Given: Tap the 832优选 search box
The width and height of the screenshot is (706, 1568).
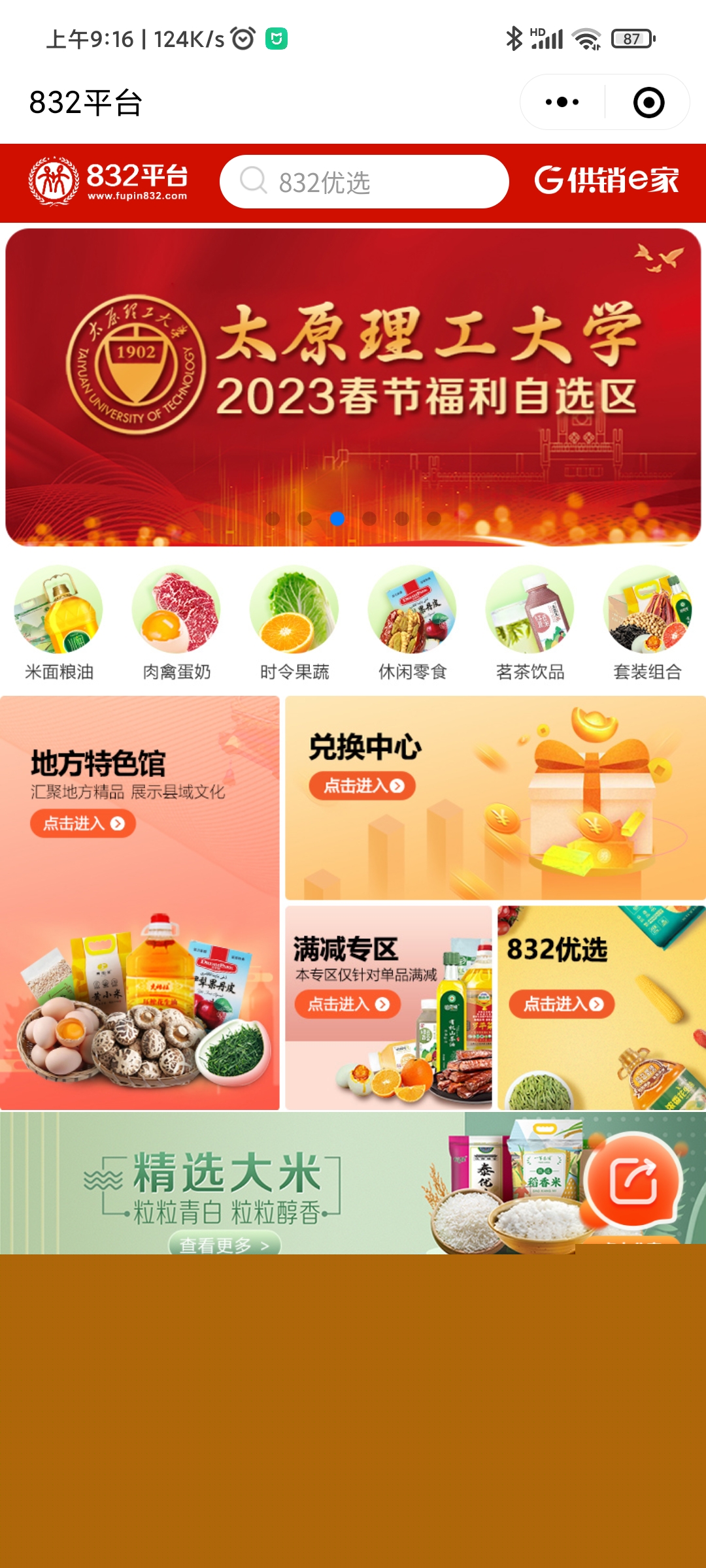Looking at the screenshot, I should pyautogui.click(x=364, y=182).
